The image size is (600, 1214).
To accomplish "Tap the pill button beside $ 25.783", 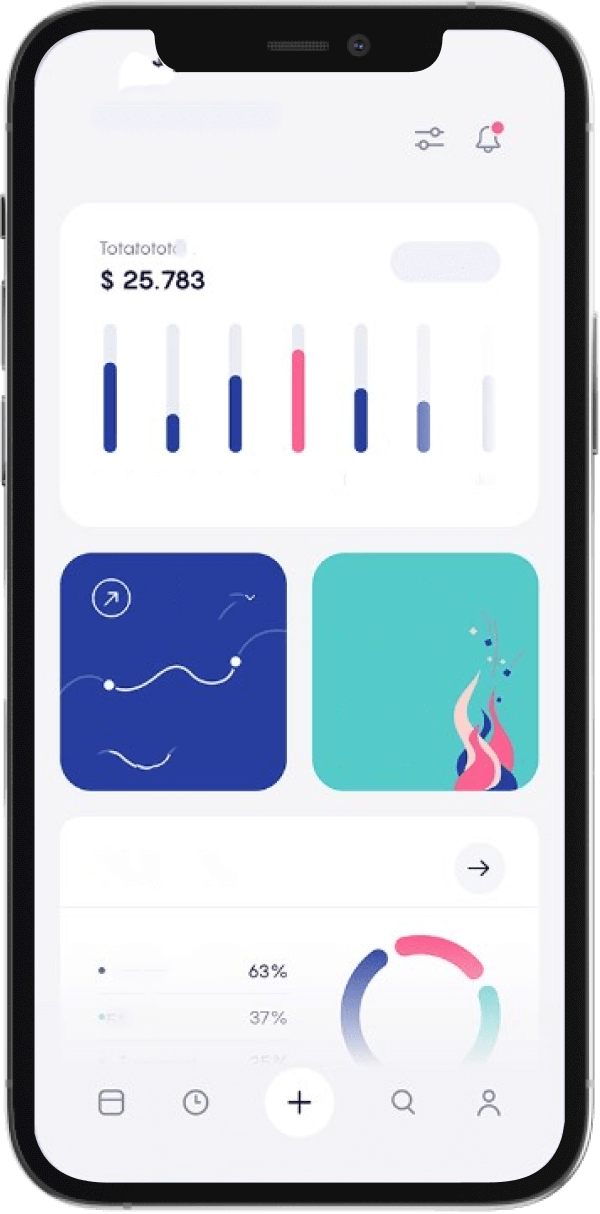I will tap(445, 262).
